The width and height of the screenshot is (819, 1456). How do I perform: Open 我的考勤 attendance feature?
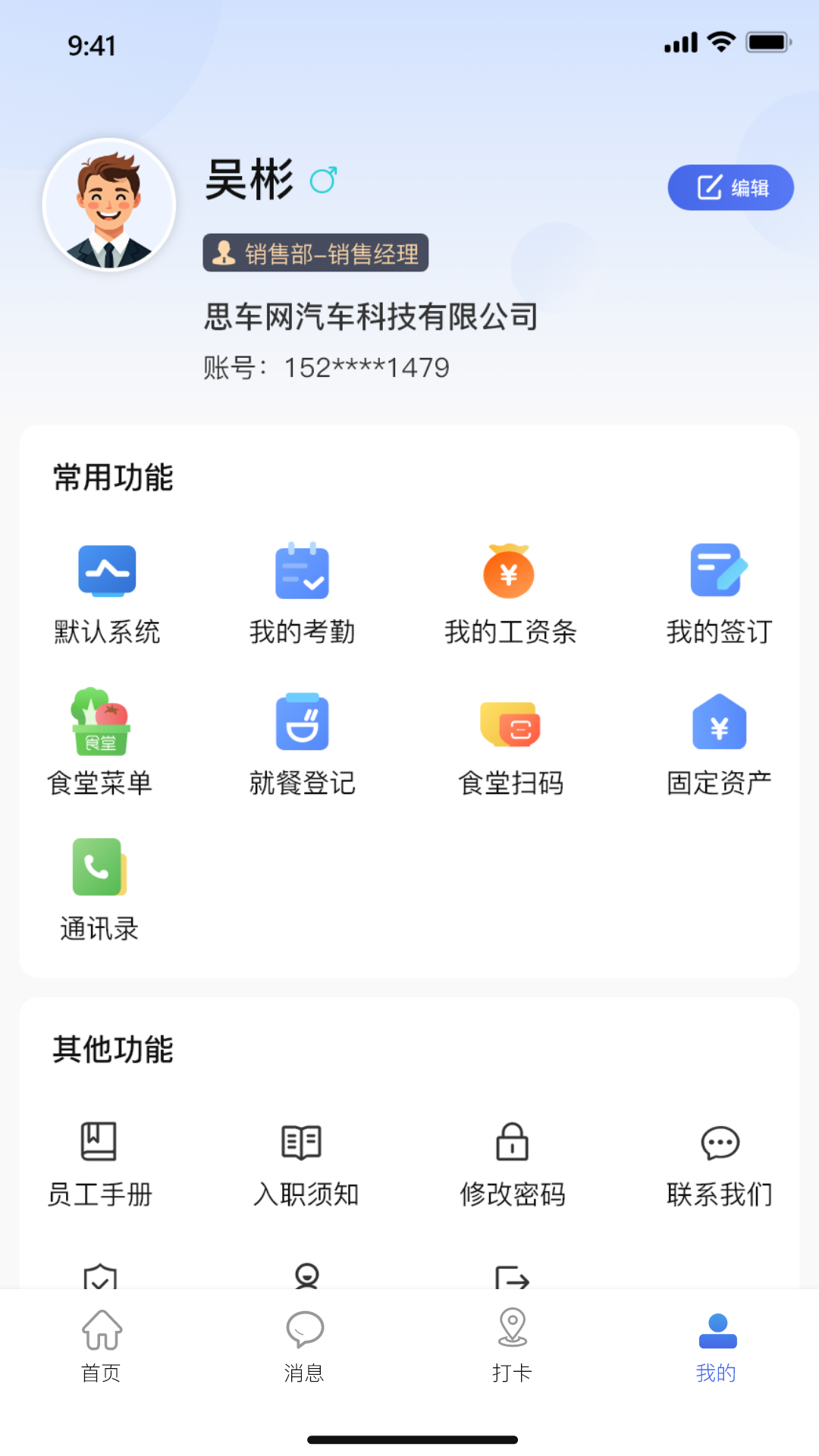tap(302, 595)
